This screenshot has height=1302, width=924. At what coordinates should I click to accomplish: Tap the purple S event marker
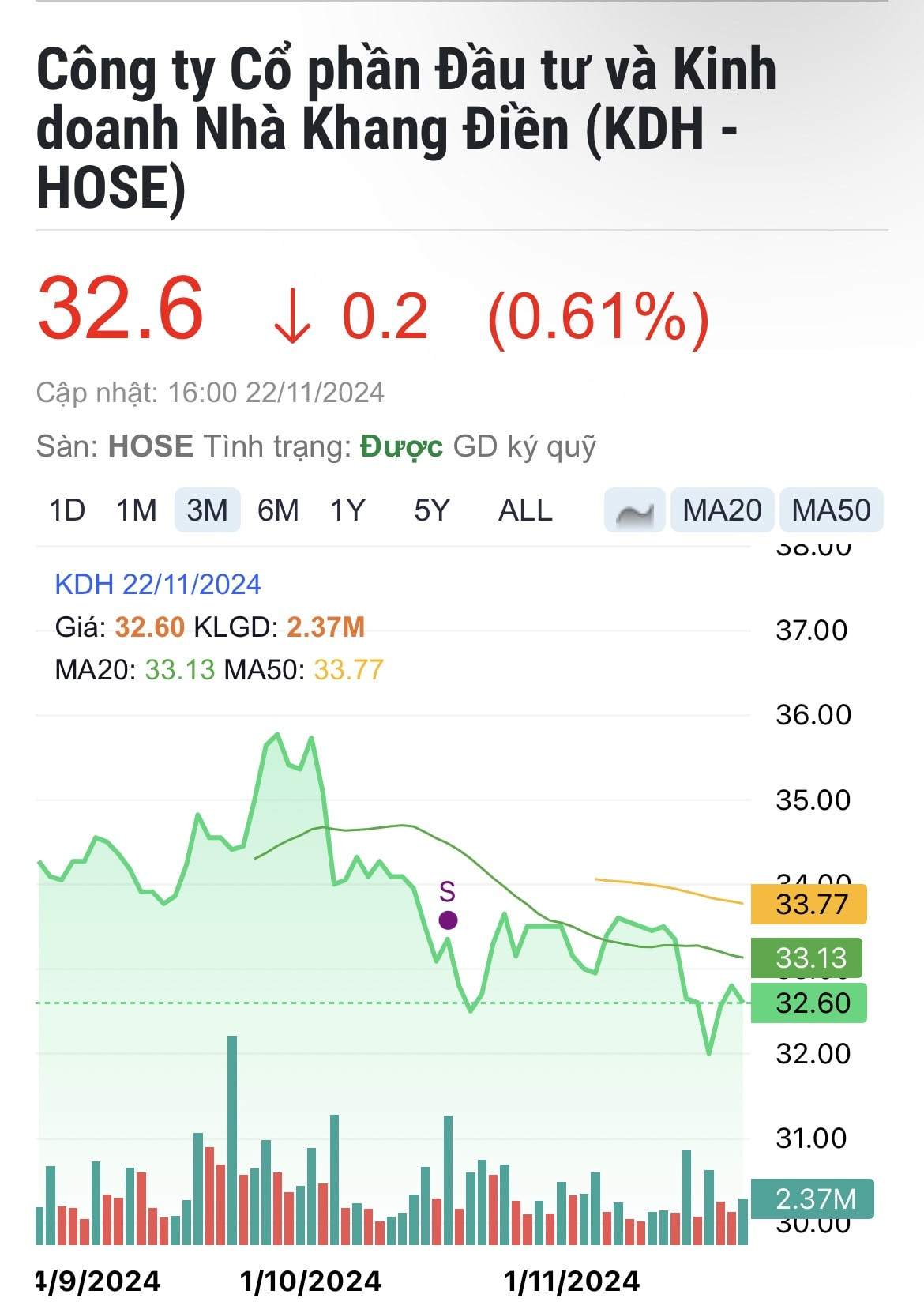pos(448,920)
